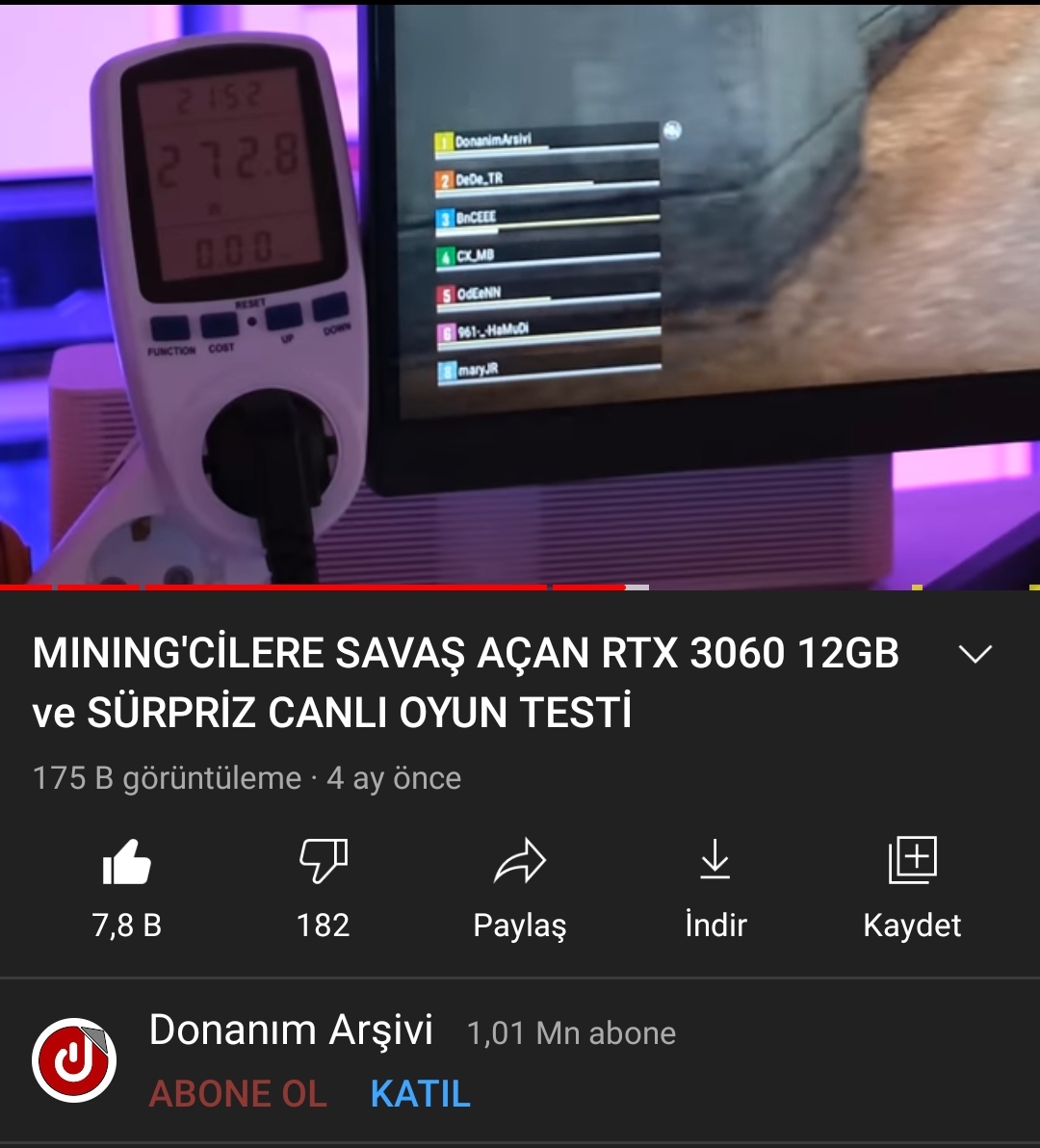Viewport: 1040px width, 1148px height.
Task: Expand the video description chevron
Action: (975, 655)
